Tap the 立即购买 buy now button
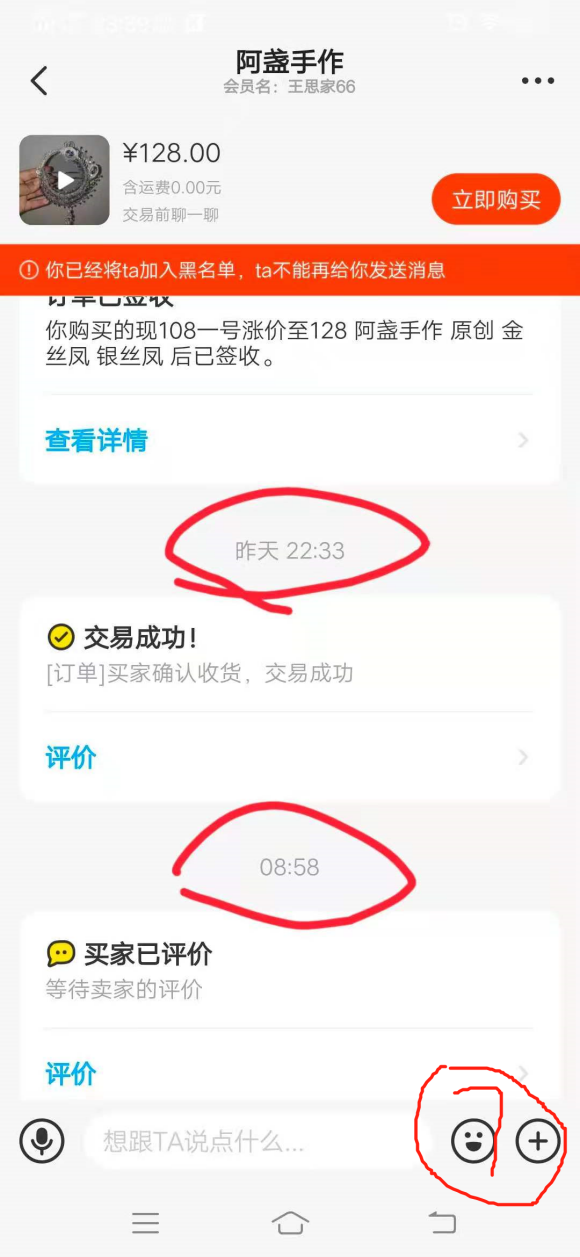Image resolution: width=580 pixels, height=1257 pixels. coord(496,199)
